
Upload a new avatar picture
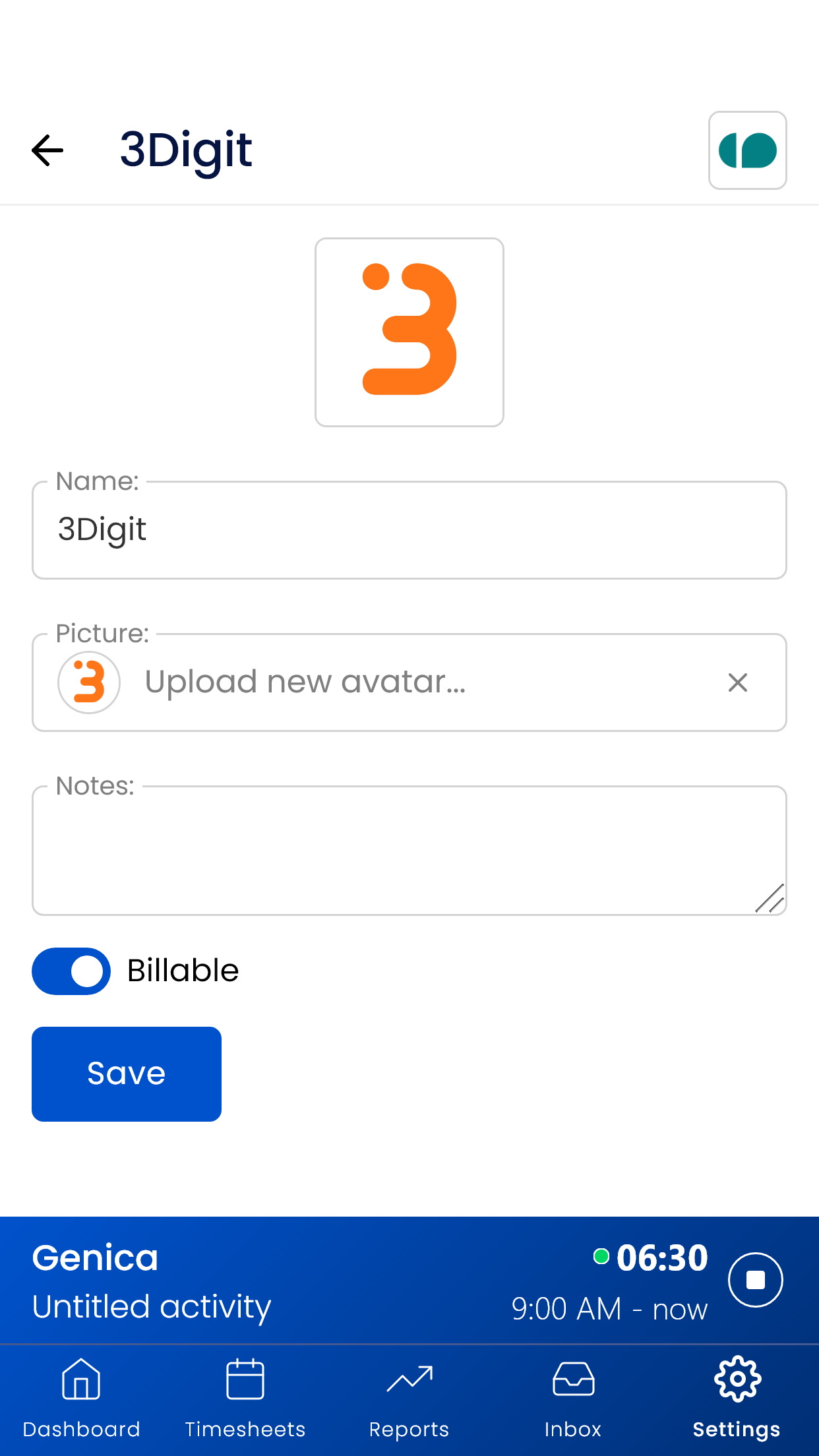pos(305,682)
